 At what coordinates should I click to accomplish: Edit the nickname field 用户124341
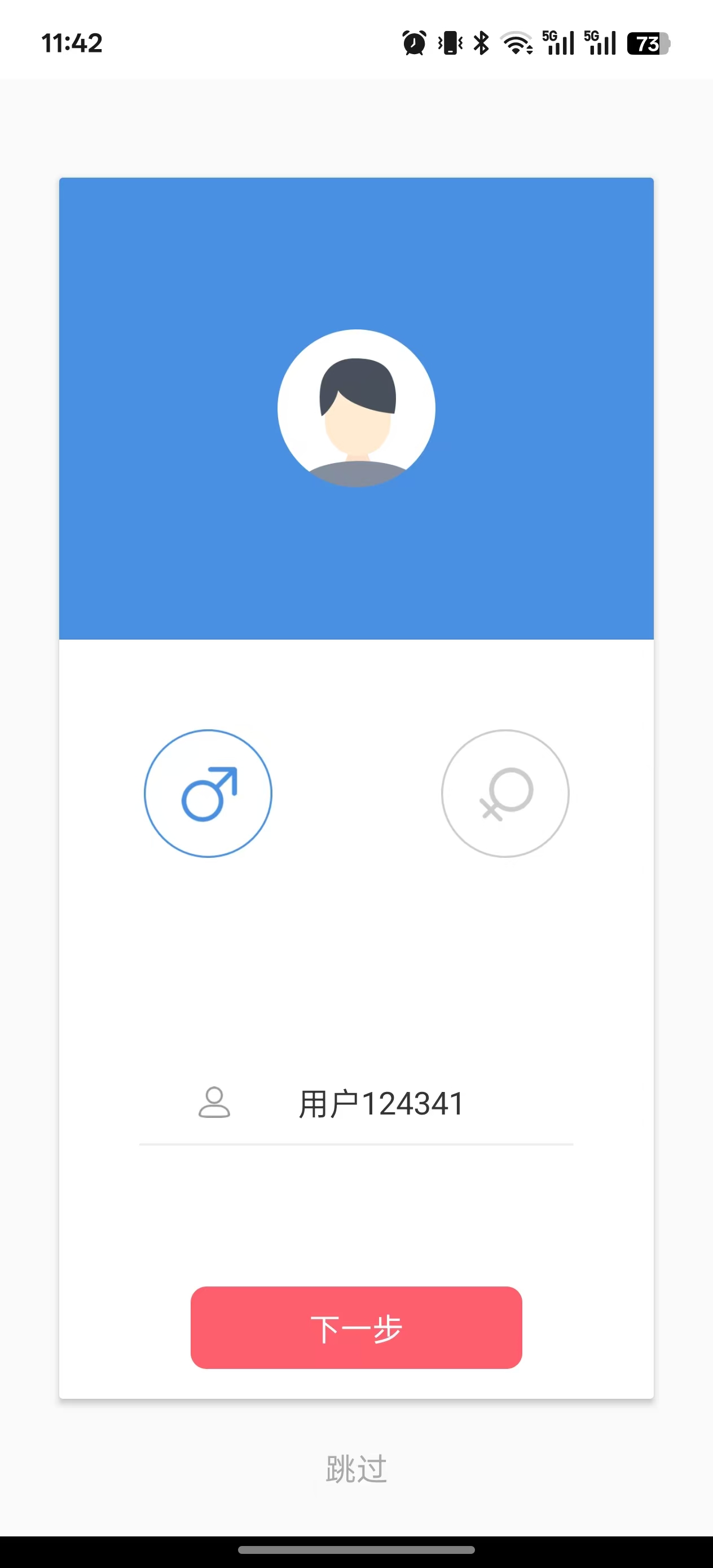(x=381, y=1104)
